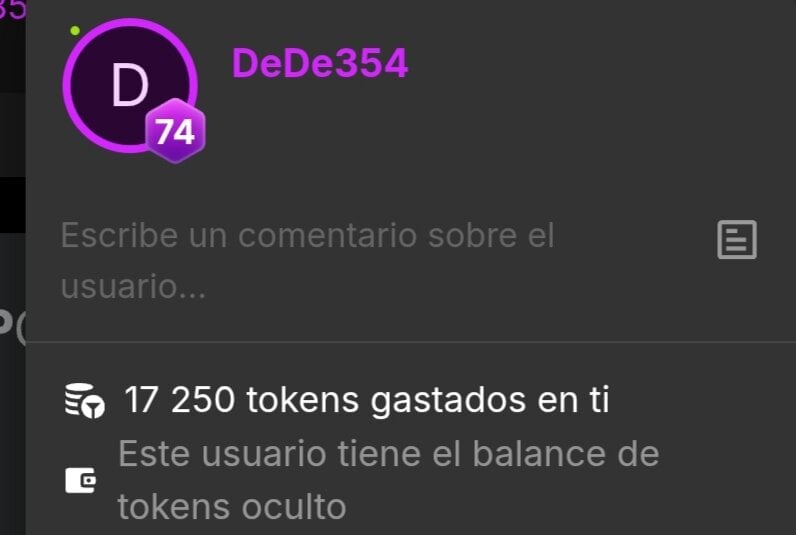Open DeDe354's profile avatar

tap(128, 86)
